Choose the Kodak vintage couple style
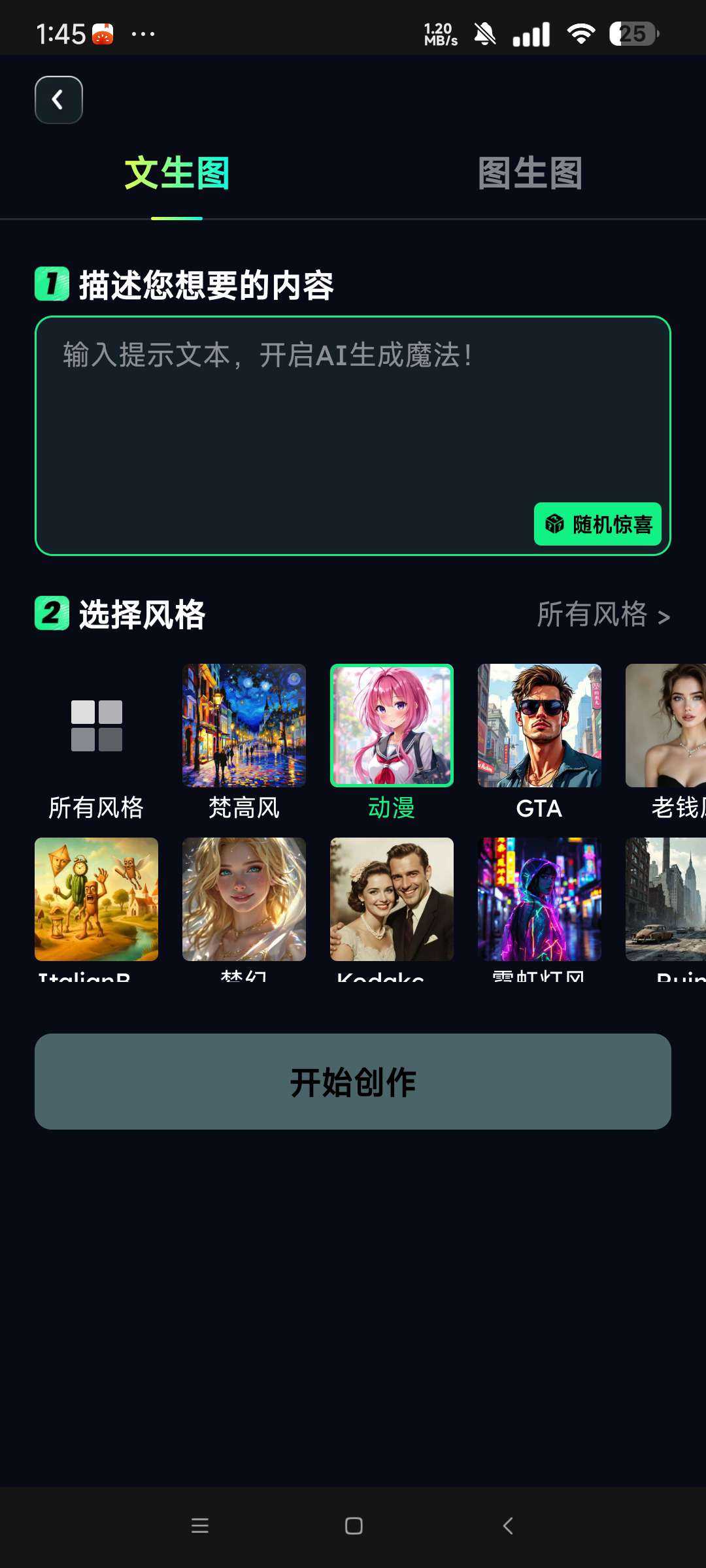The image size is (706, 1568). pos(392,899)
